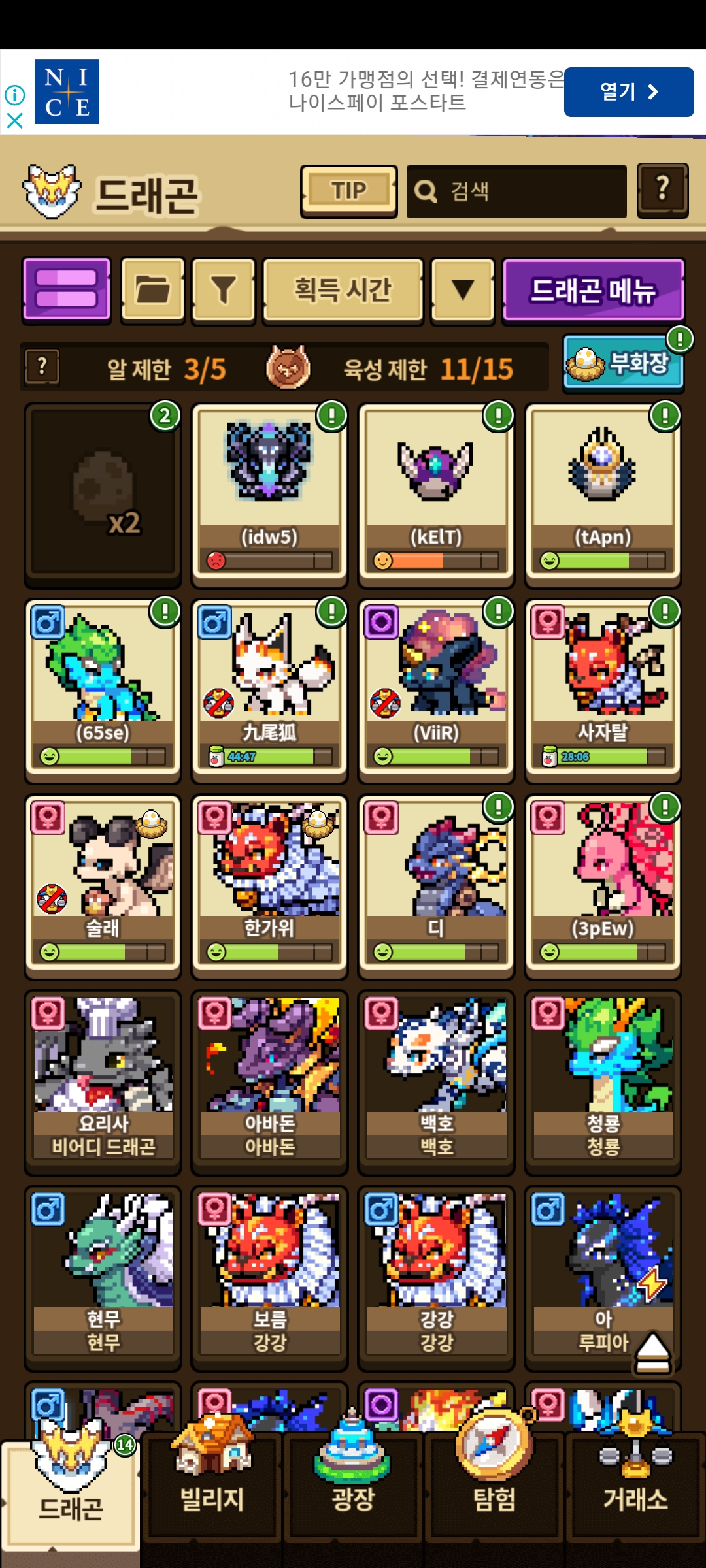Go to the 부화장 hatchery
Viewport: 706px width, 1568px height.
[x=622, y=363]
